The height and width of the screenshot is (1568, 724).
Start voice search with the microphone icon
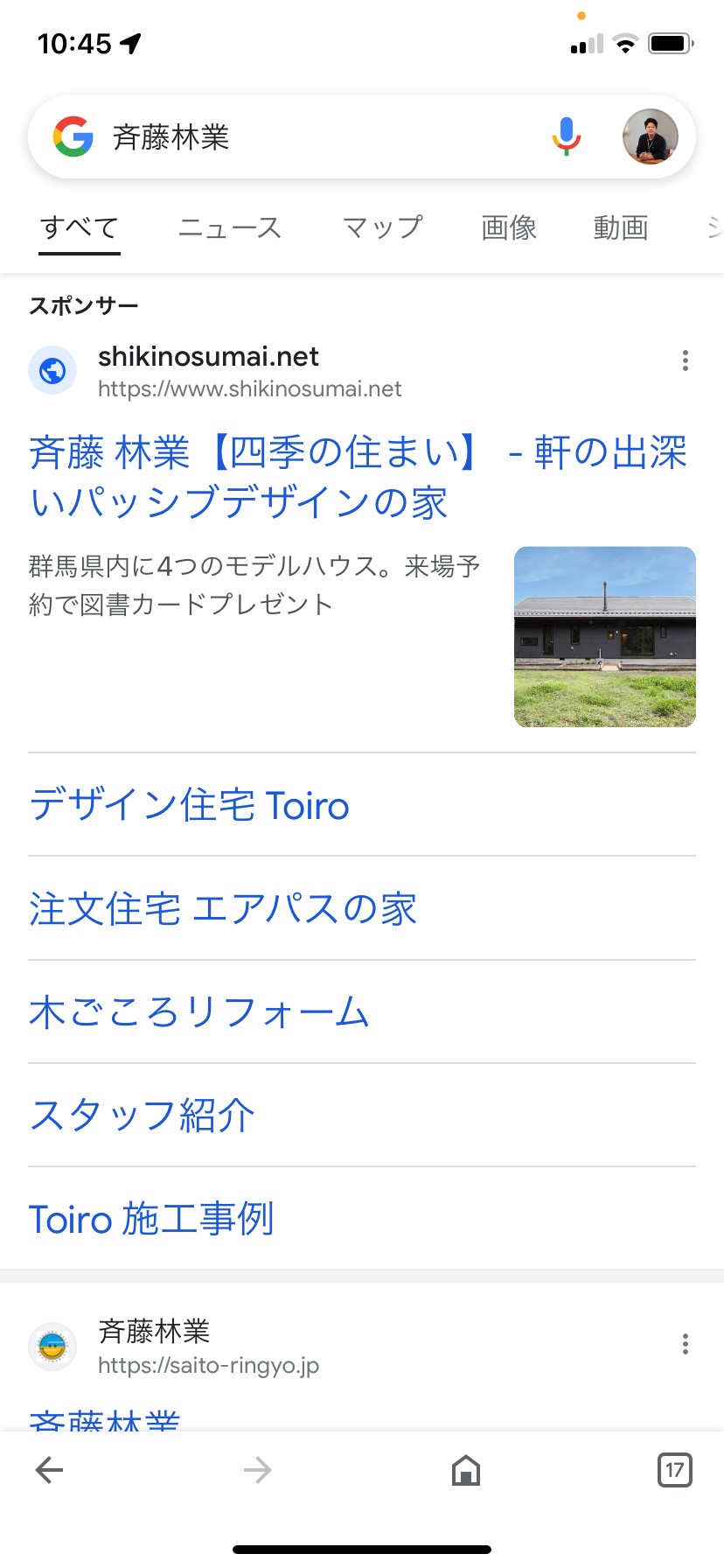click(x=567, y=136)
